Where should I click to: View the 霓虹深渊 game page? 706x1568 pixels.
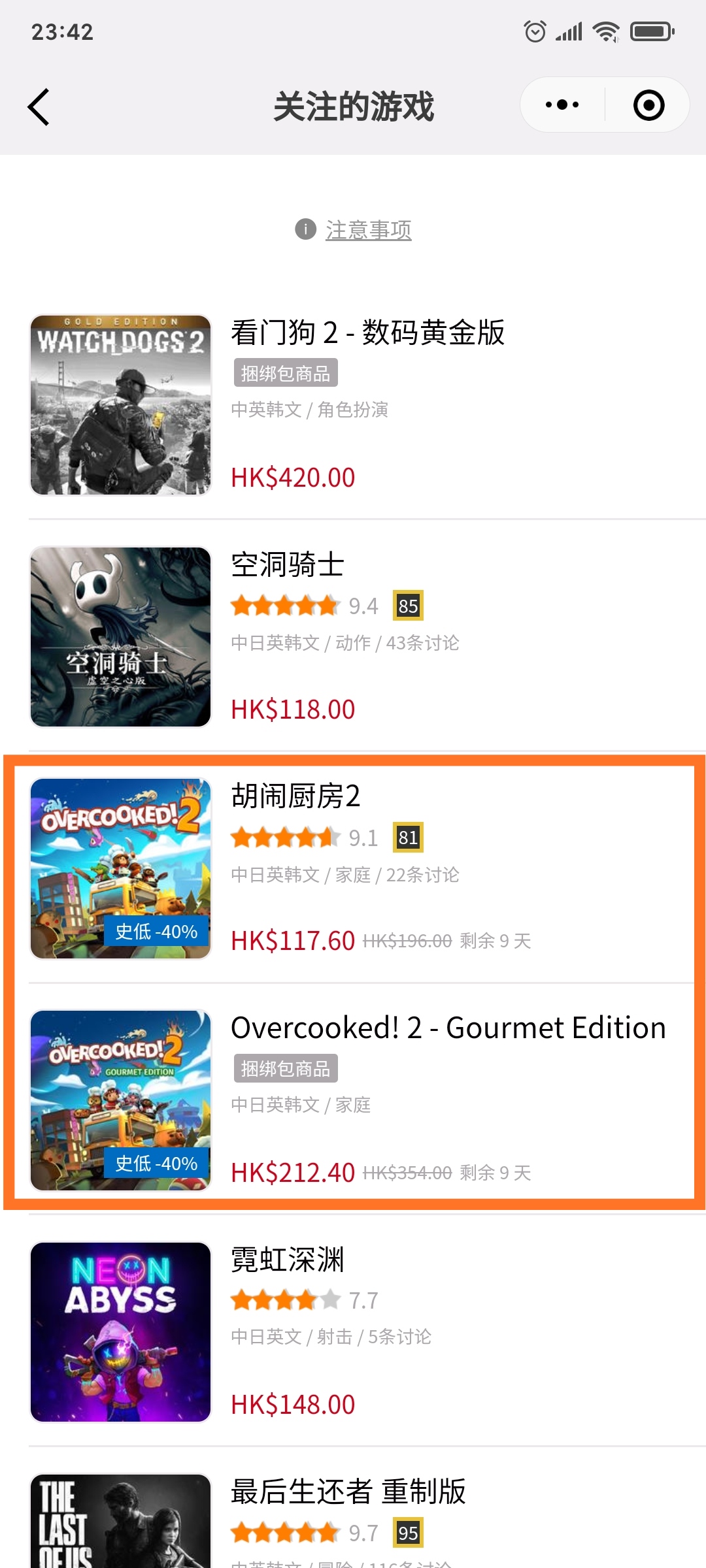click(x=288, y=1260)
